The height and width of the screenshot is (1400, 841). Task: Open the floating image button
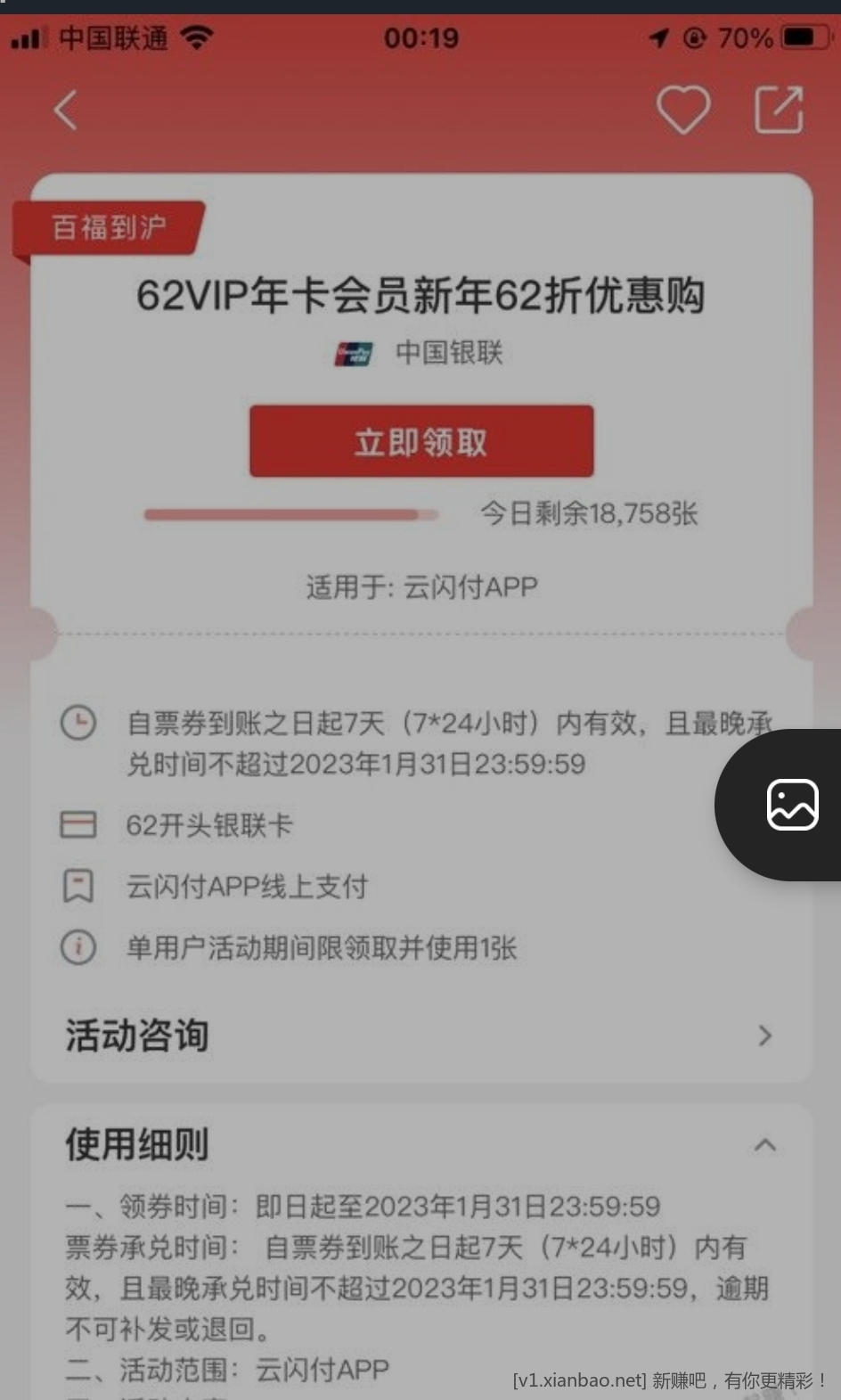click(792, 805)
